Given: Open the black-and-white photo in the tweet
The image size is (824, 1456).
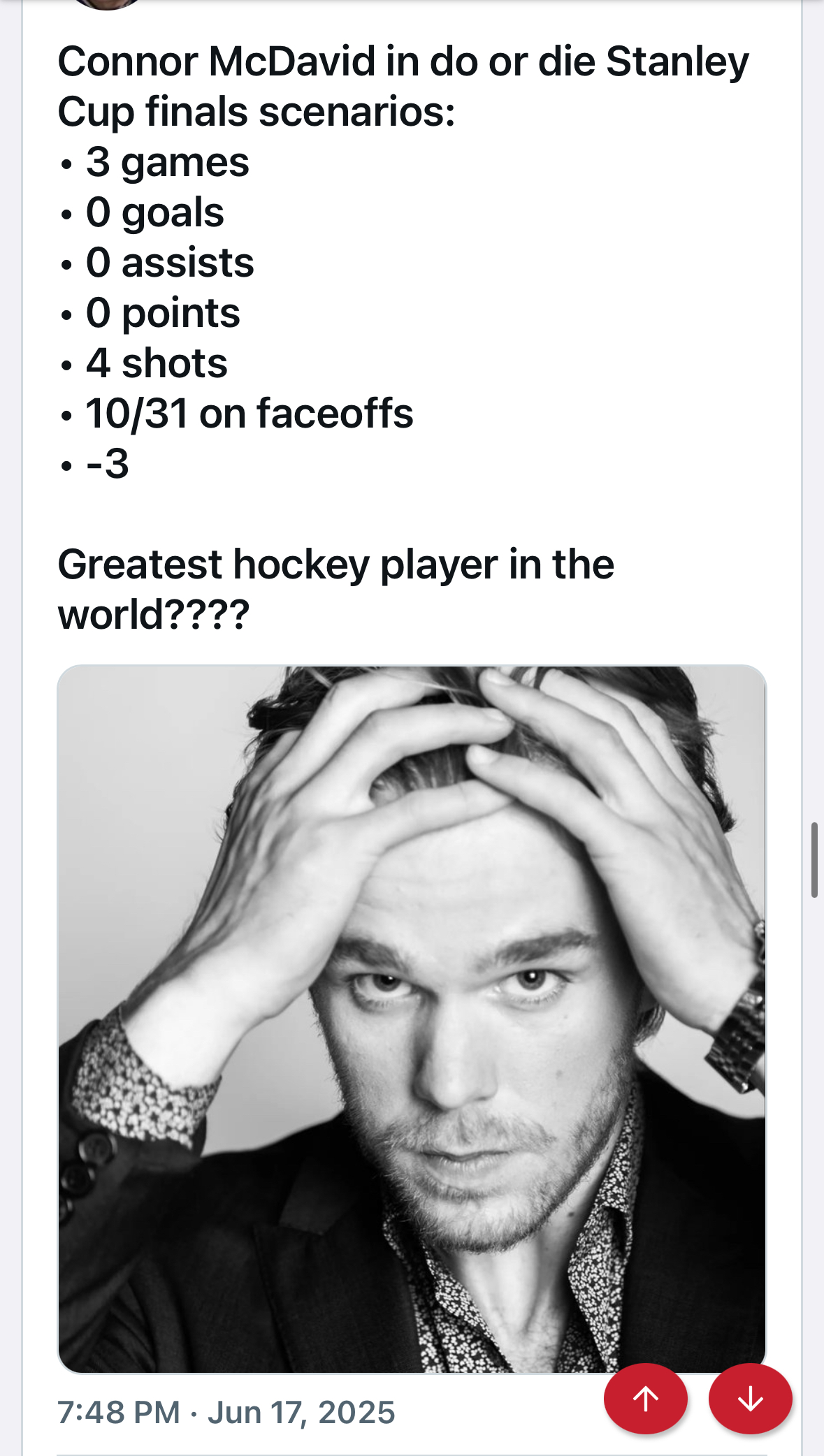Looking at the screenshot, I should [x=412, y=1019].
